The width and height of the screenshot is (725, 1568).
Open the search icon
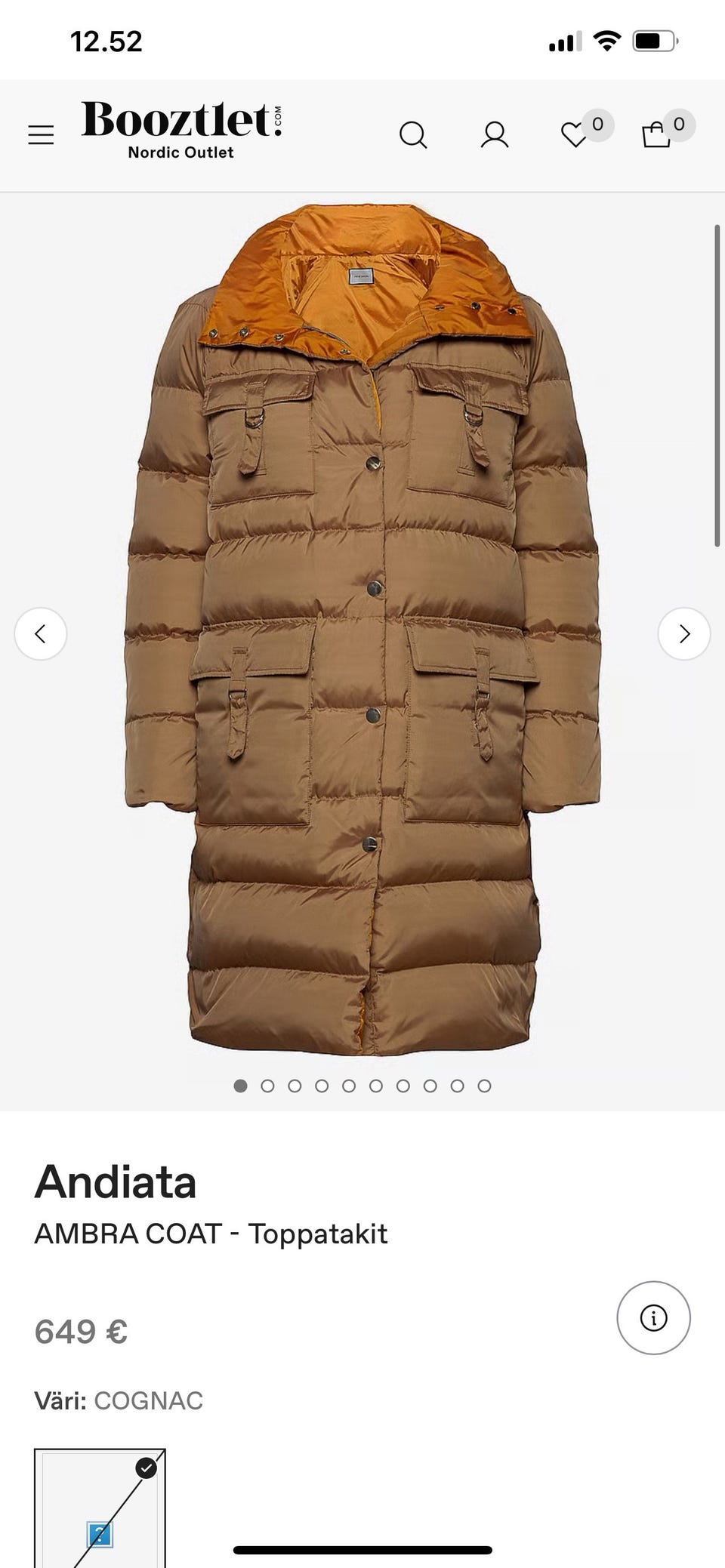pos(413,135)
